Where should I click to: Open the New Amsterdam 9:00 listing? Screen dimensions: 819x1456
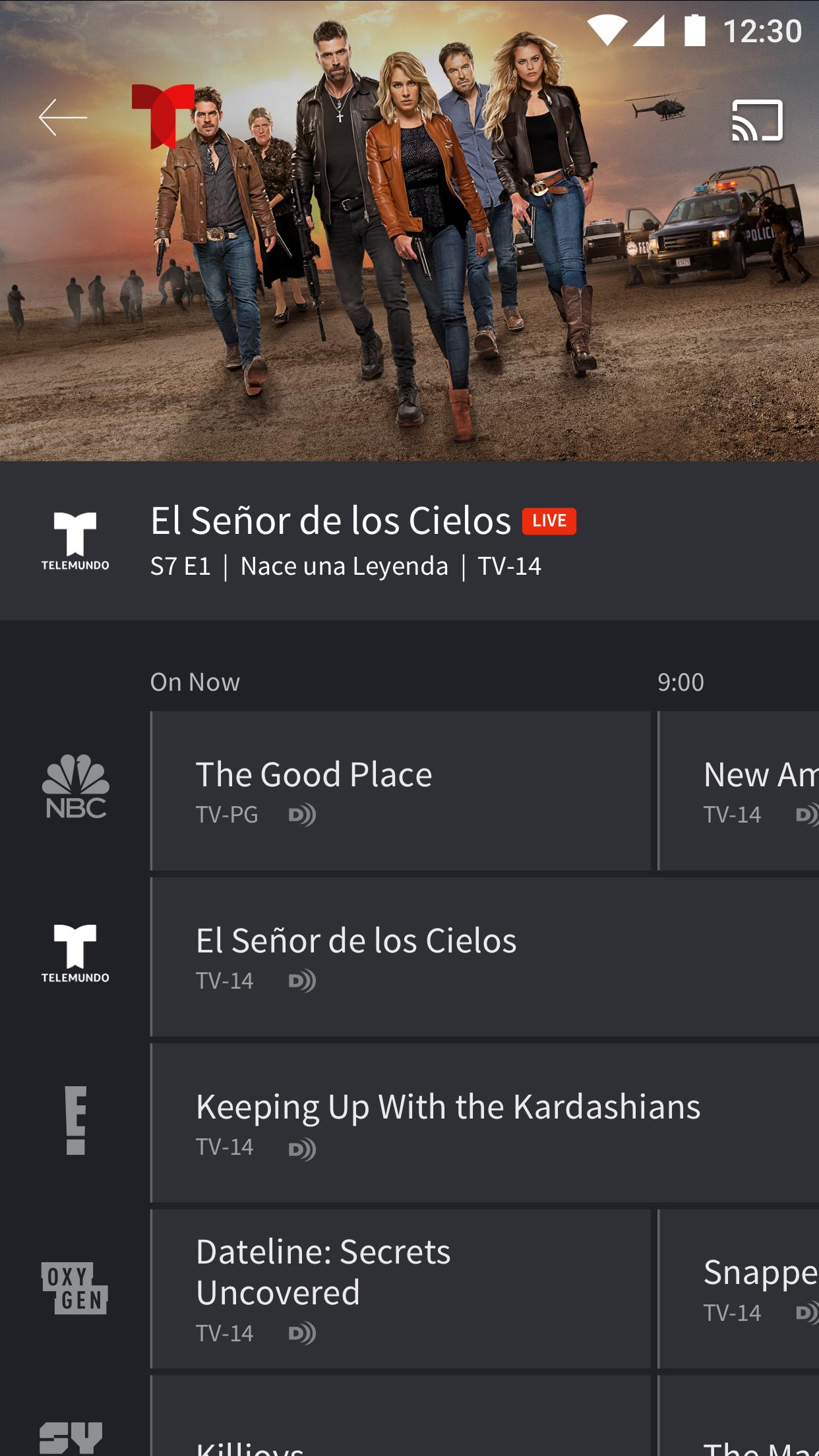pos(739,790)
